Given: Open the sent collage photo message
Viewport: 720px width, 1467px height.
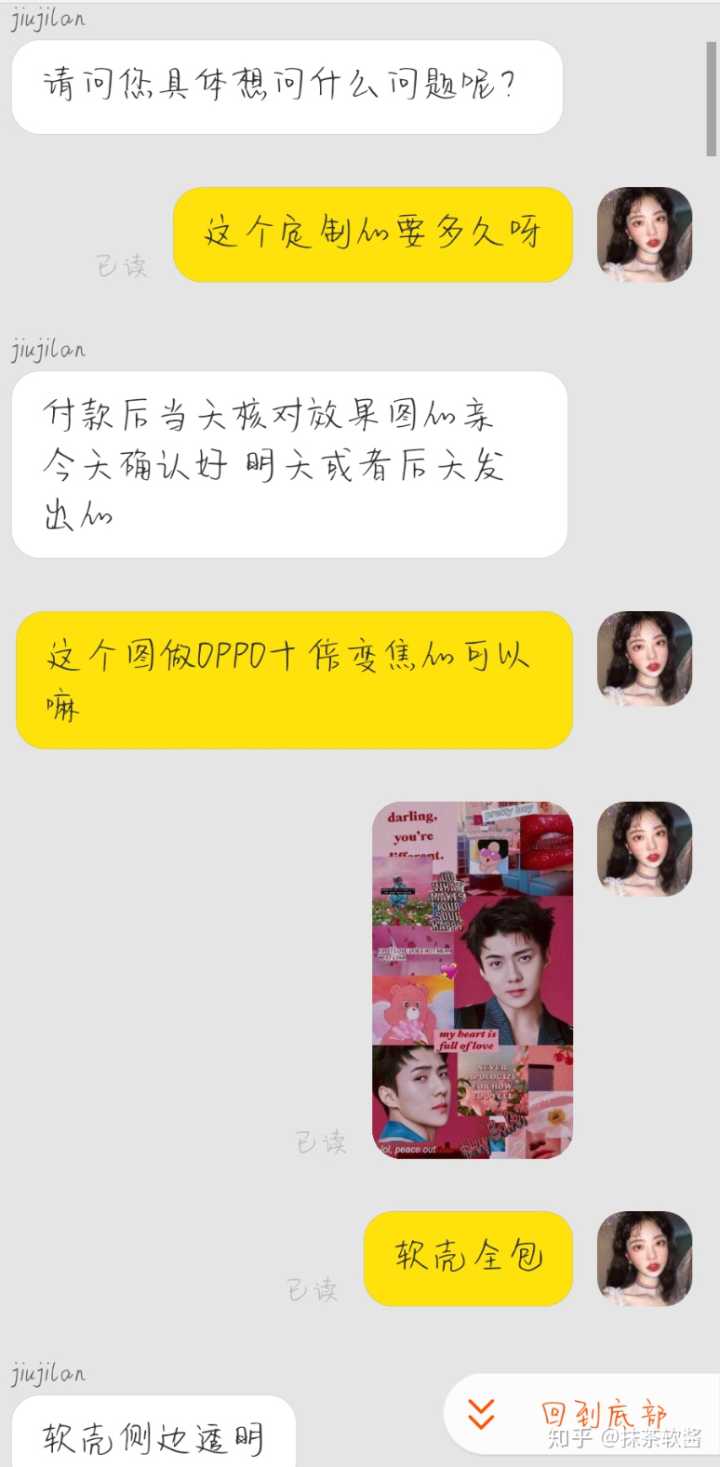Looking at the screenshot, I should click(472, 980).
